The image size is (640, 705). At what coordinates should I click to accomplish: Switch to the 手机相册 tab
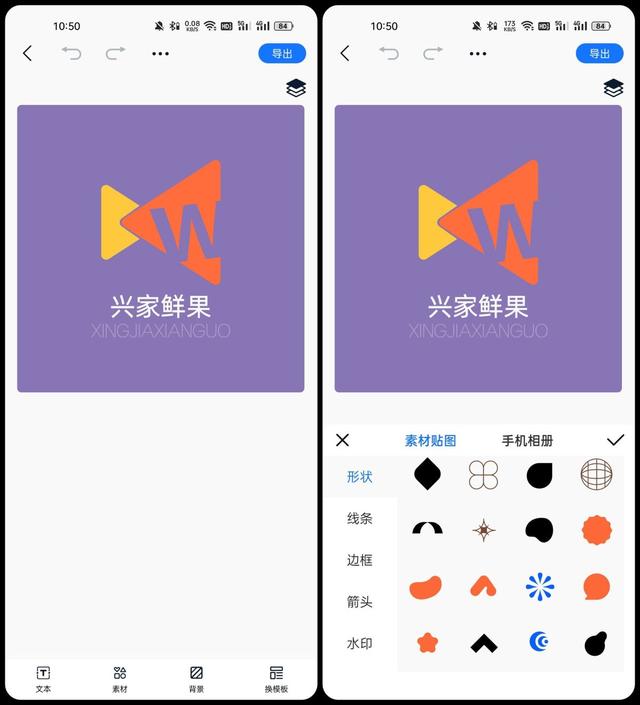pos(527,441)
